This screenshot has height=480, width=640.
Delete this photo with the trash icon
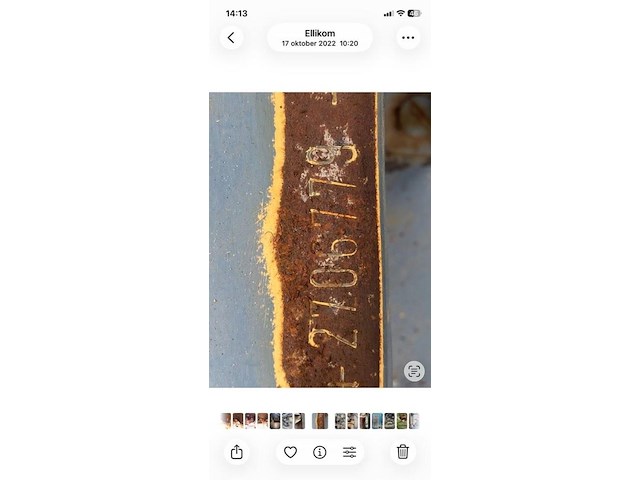tap(402, 452)
